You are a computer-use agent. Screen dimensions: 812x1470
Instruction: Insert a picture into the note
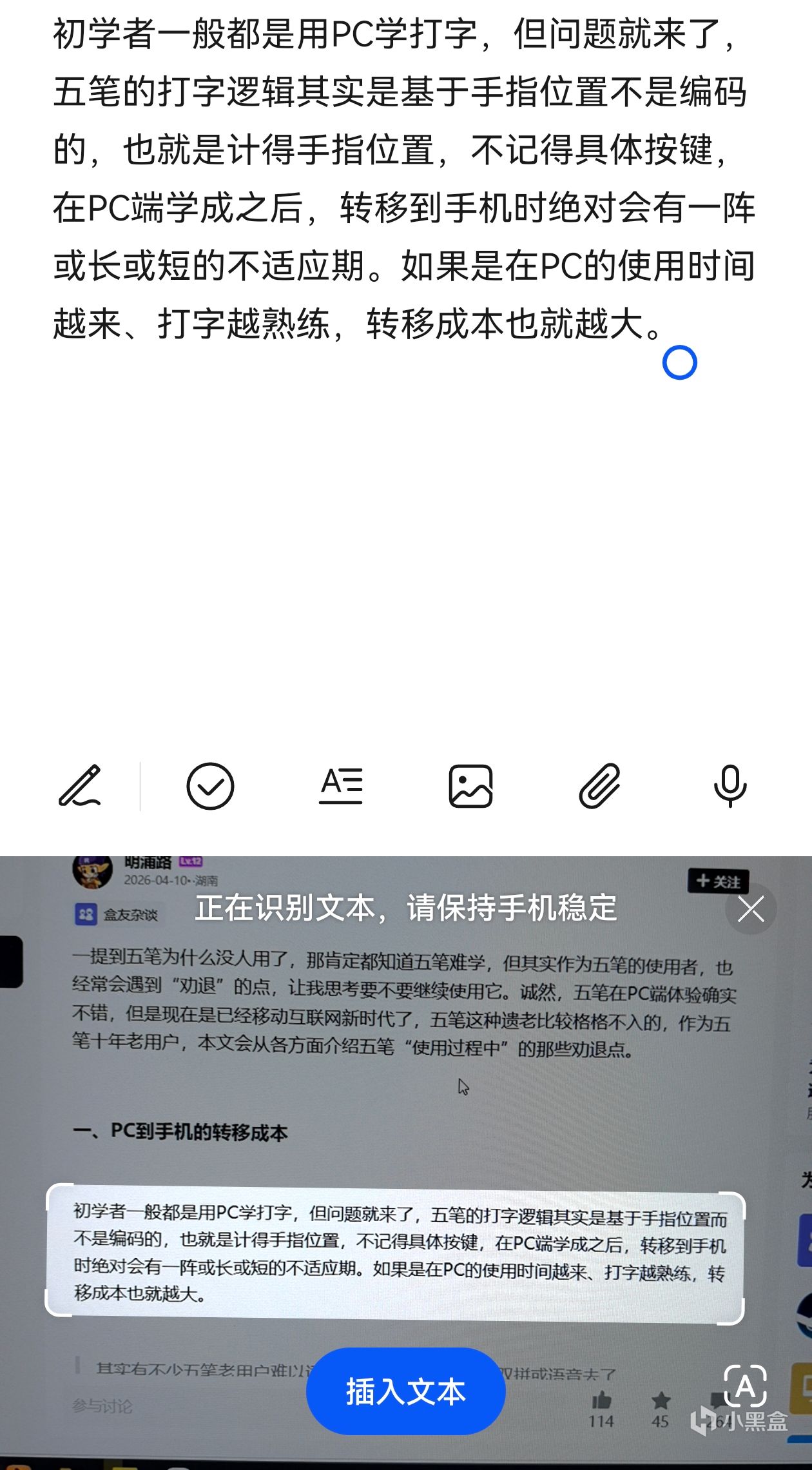470,786
